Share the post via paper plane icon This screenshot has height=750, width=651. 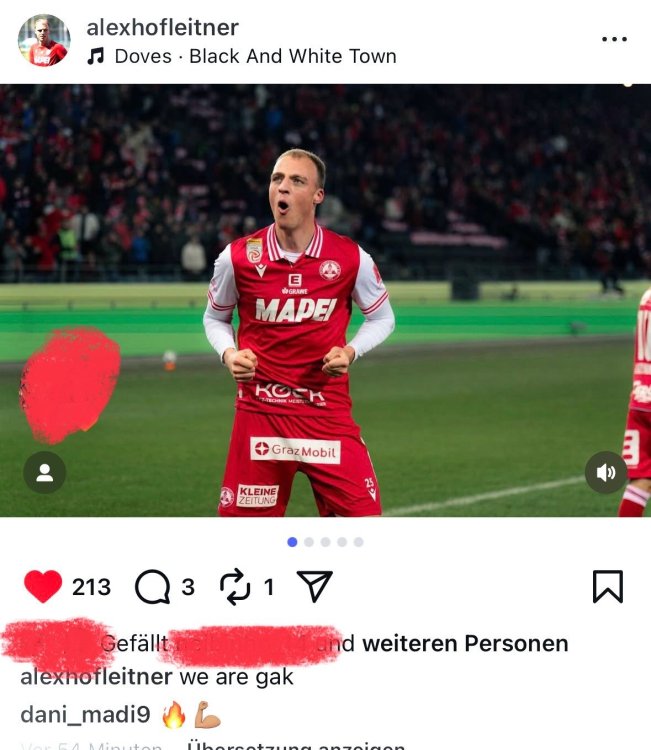(315, 587)
